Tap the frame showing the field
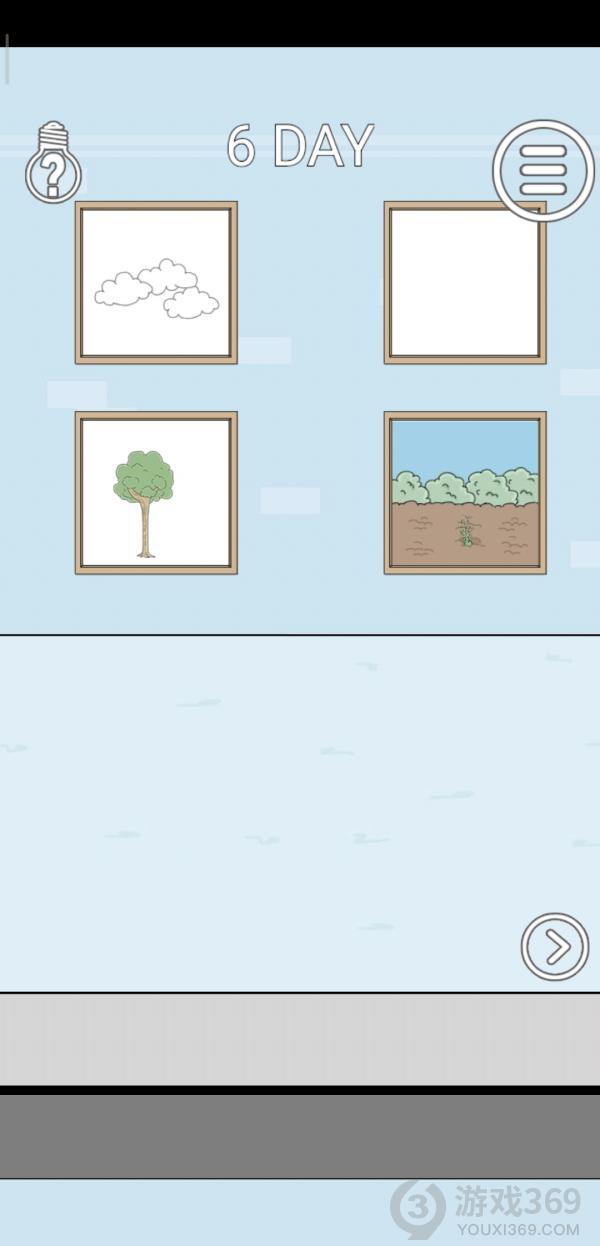Image resolution: width=600 pixels, height=1246 pixels. (465, 493)
